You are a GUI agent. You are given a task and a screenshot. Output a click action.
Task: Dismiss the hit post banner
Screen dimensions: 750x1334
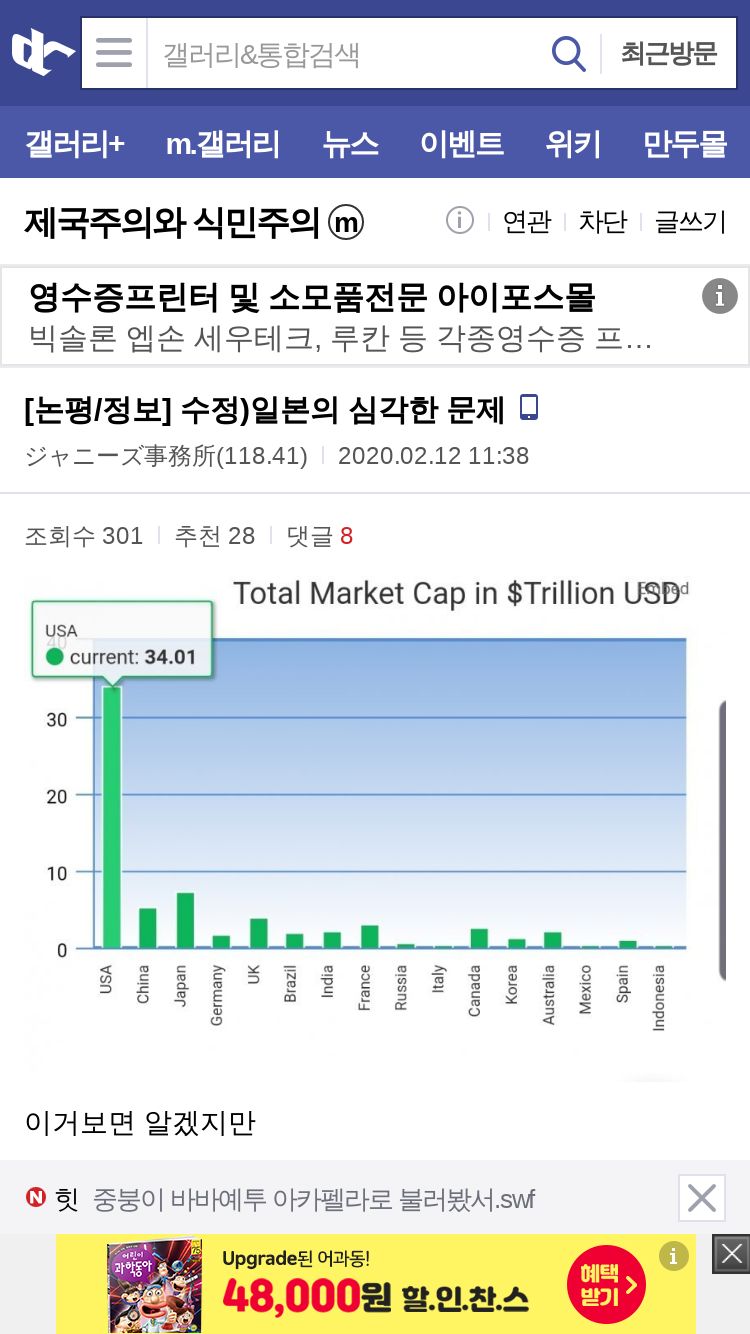pyautogui.click(x=702, y=1197)
